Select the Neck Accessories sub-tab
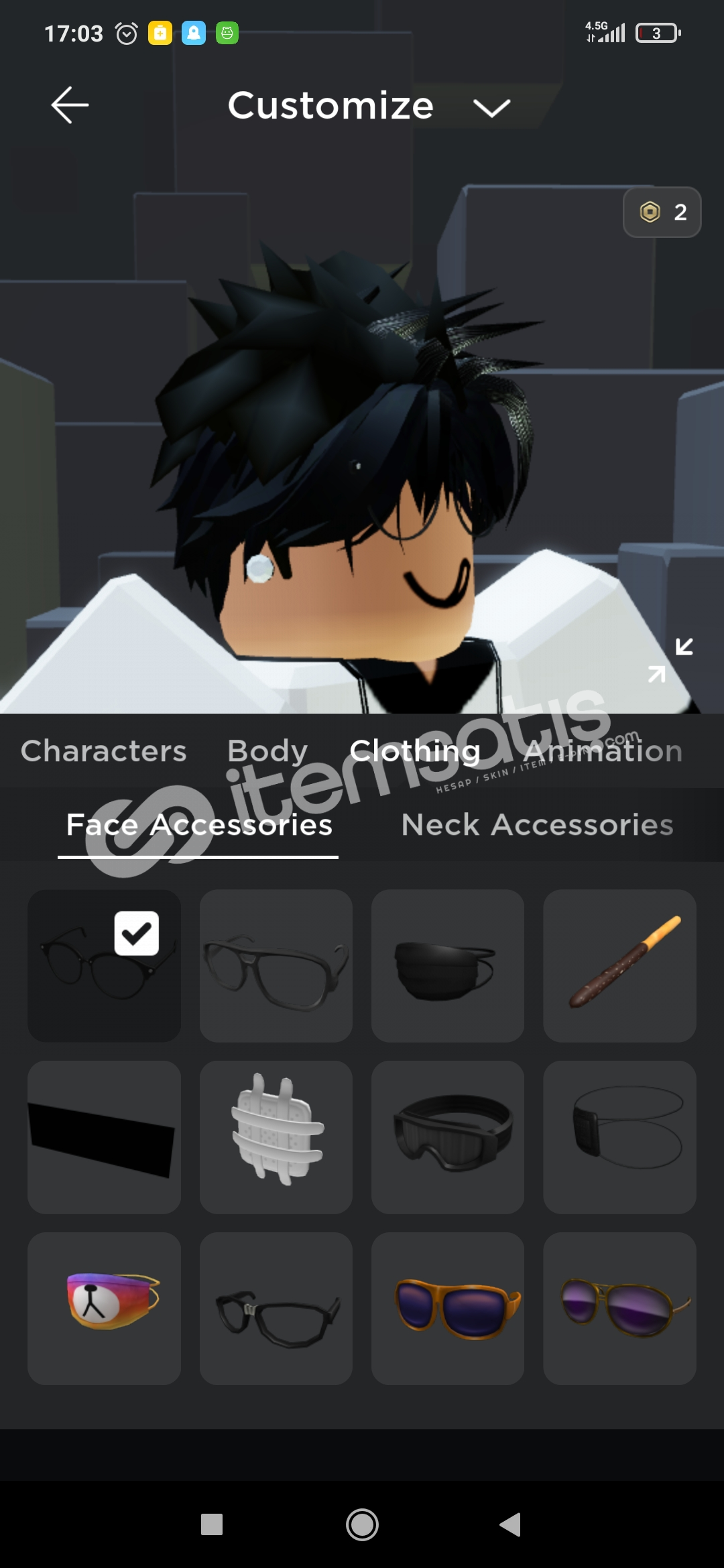 coord(537,824)
